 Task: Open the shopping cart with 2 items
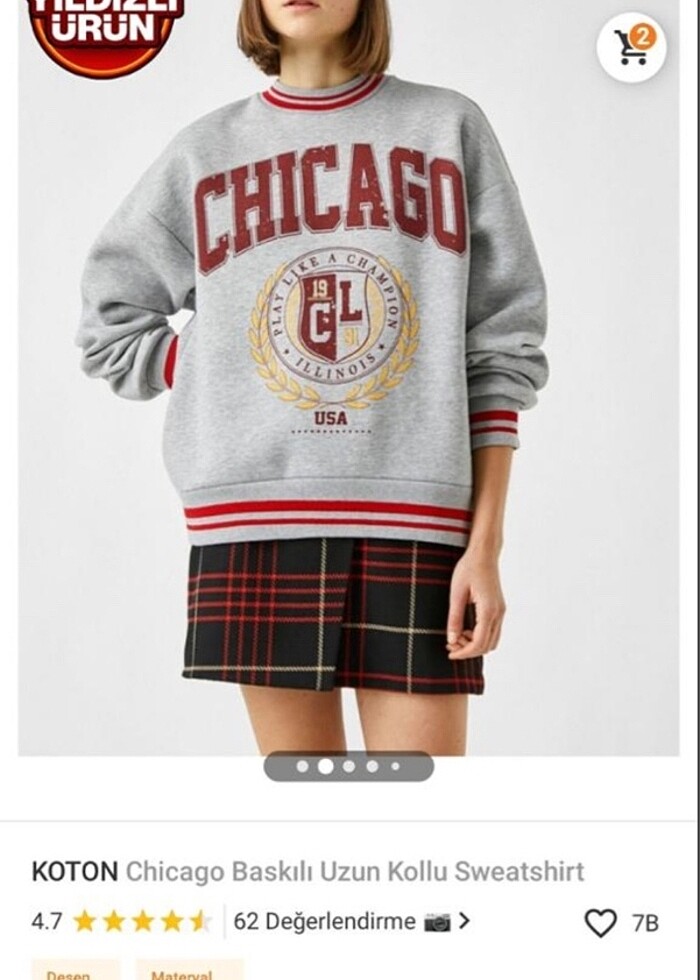pyautogui.click(x=631, y=47)
